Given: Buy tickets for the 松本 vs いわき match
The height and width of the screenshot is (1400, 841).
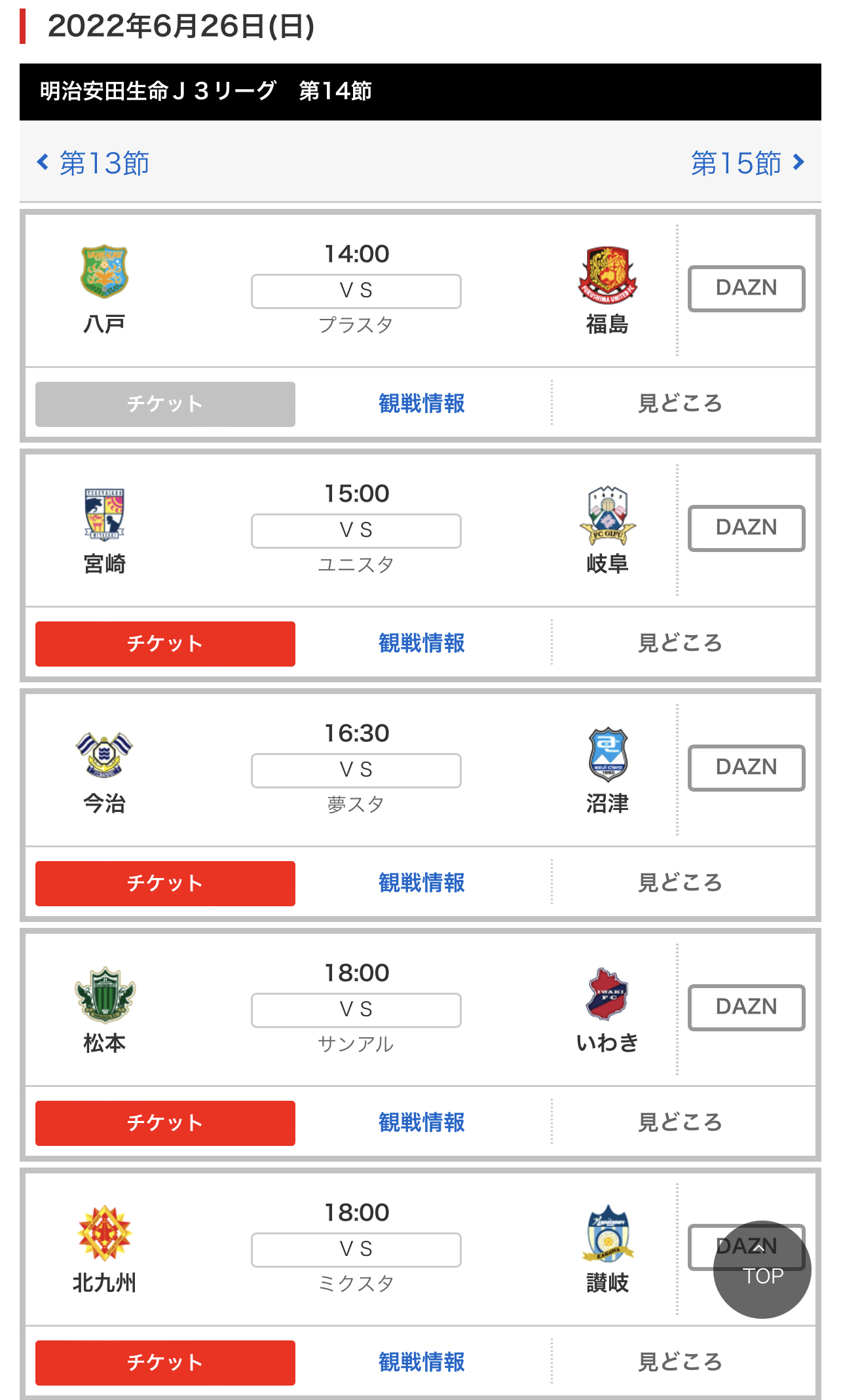Looking at the screenshot, I should pos(165,1123).
